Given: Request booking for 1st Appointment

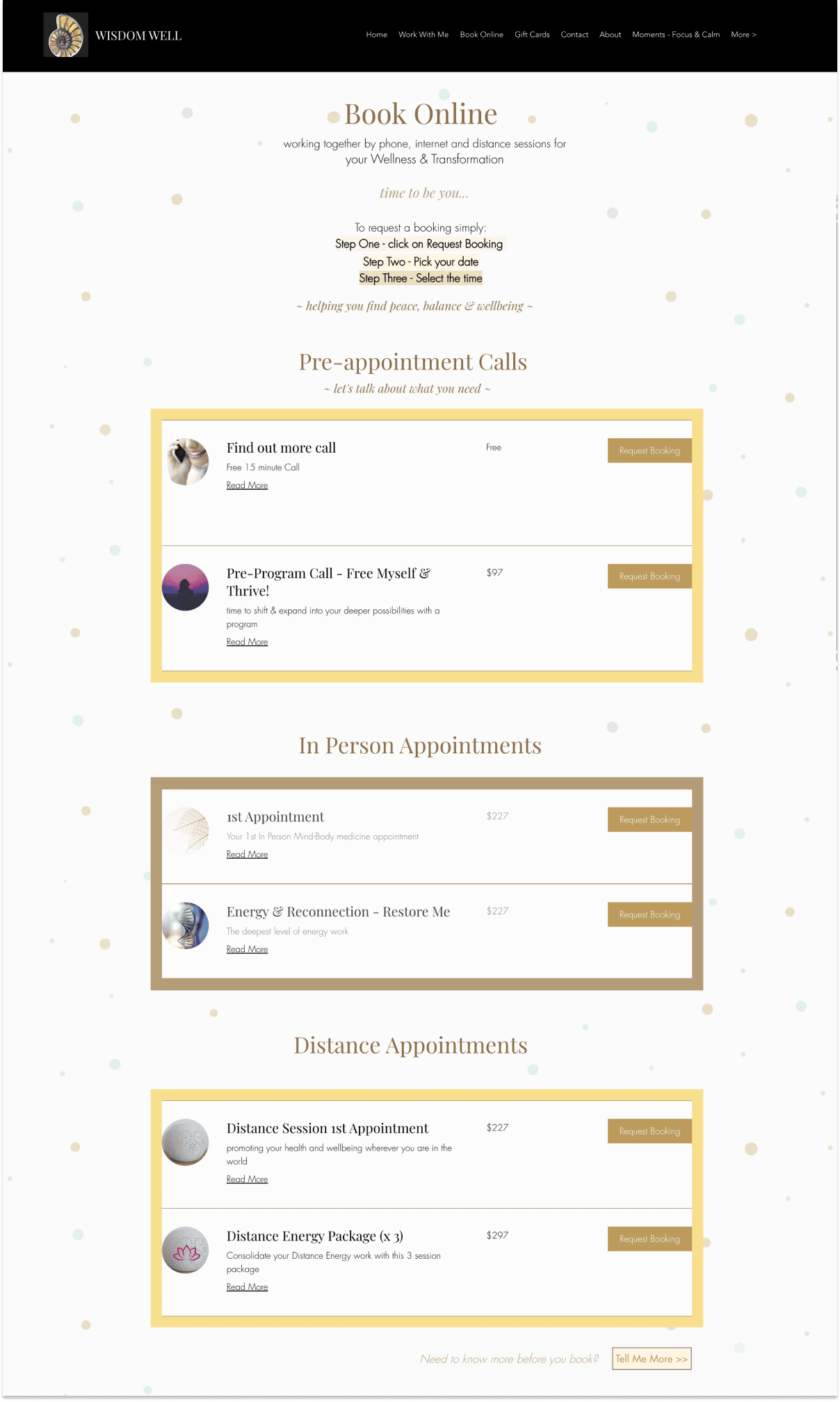Looking at the screenshot, I should coord(649,820).
